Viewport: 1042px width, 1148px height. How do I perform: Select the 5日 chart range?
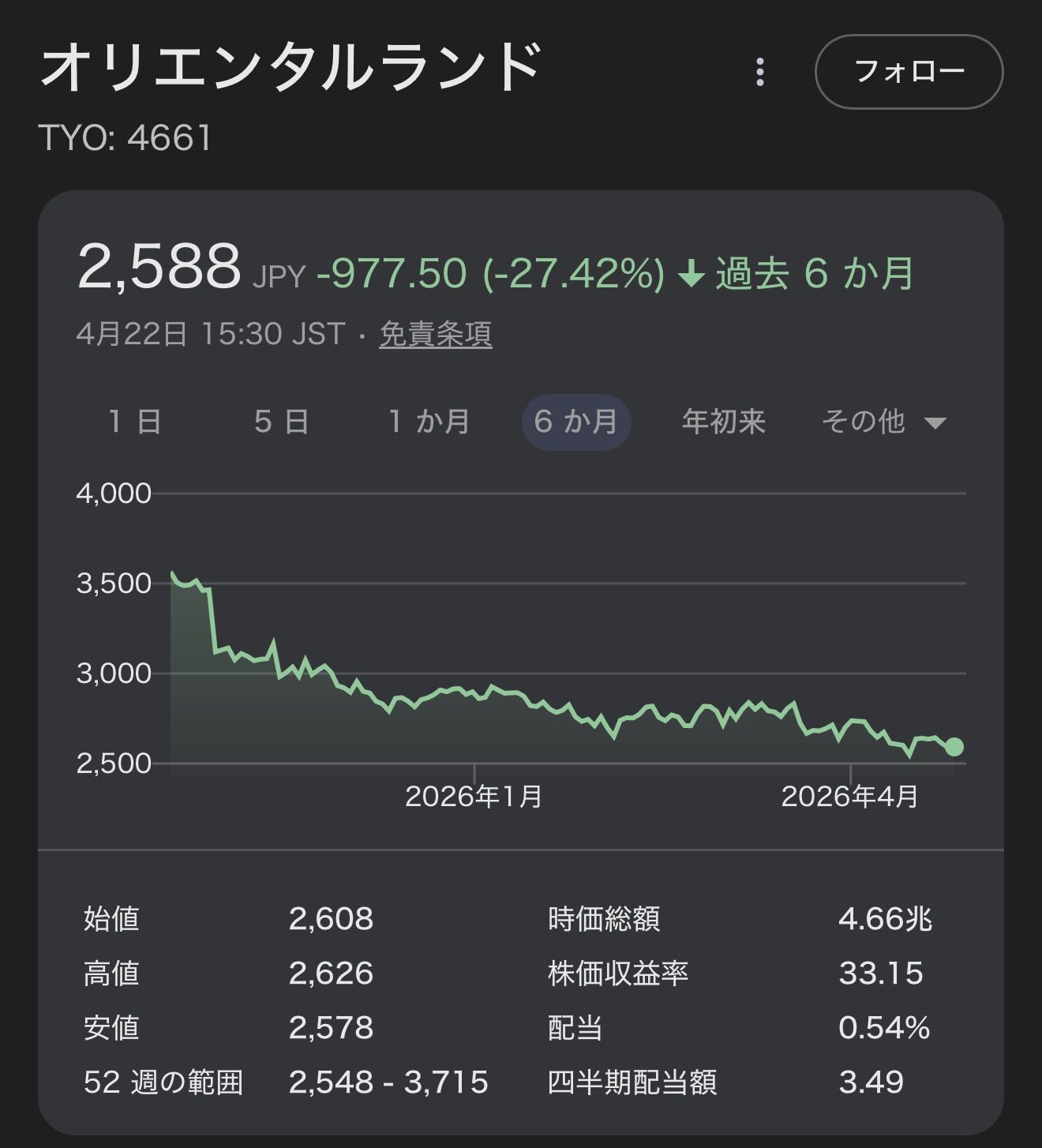[x=282, y=422]
